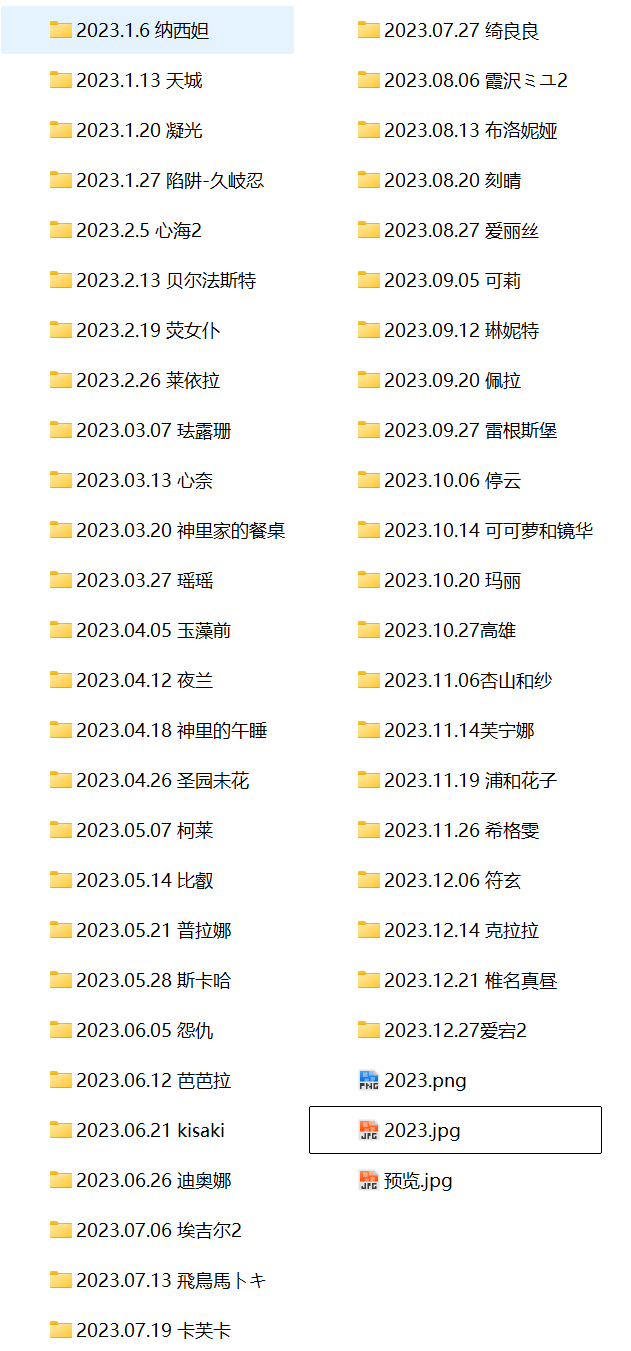Select folder 2023.04.12 夜兰
The height and width of the screenshot is (1351, 631).
144,681
